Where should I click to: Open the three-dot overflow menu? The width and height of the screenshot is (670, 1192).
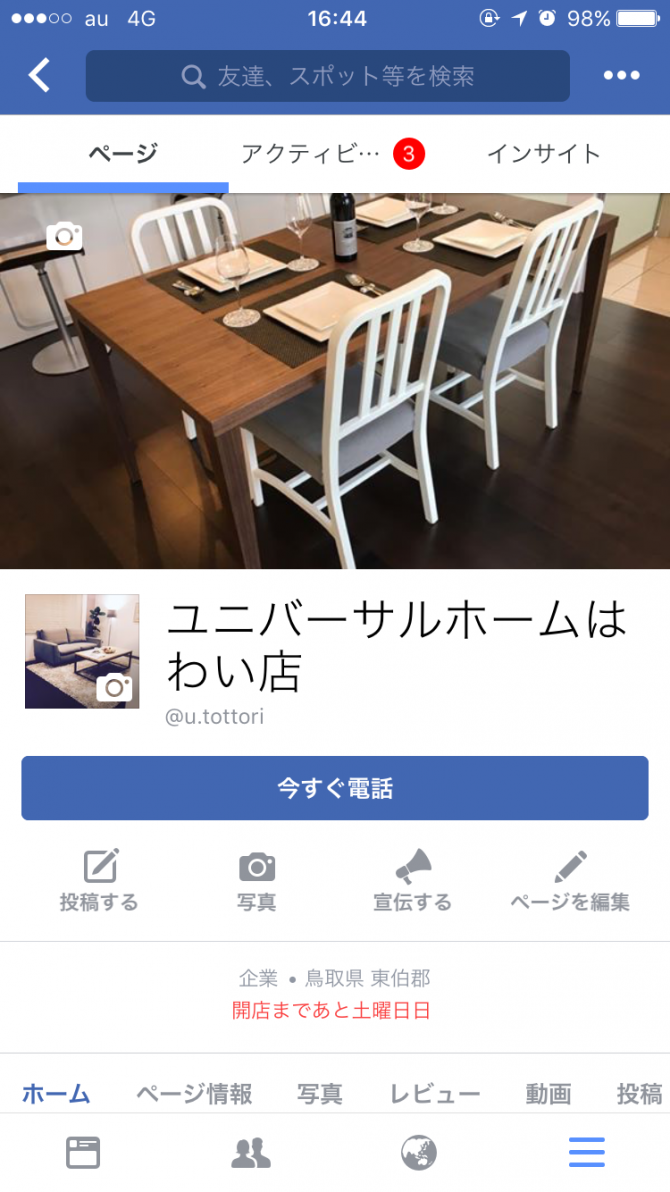click(x=621, y=75)
